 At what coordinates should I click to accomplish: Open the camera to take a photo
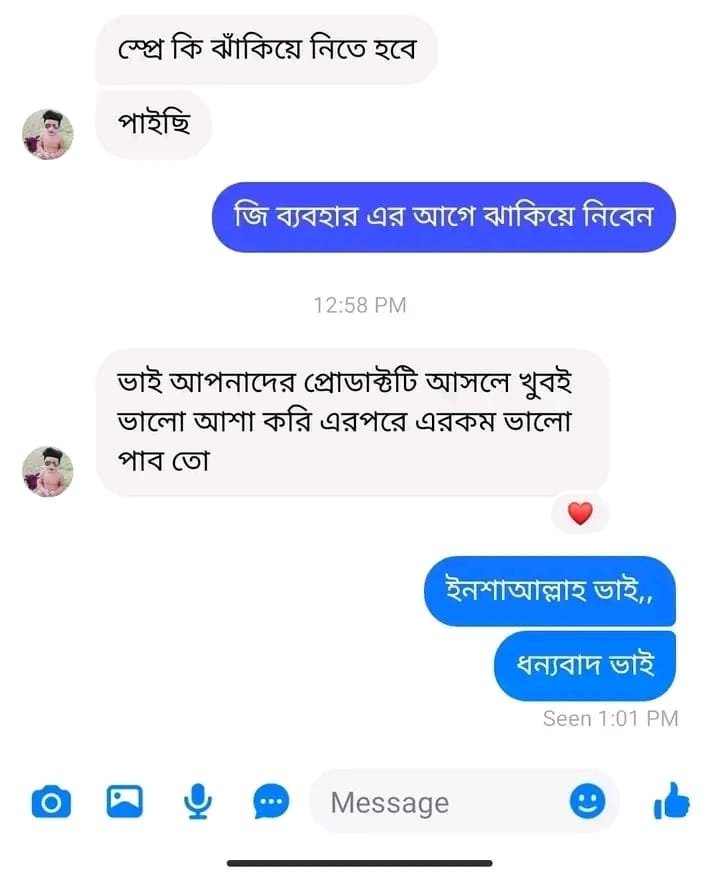[x=51, y=801]
